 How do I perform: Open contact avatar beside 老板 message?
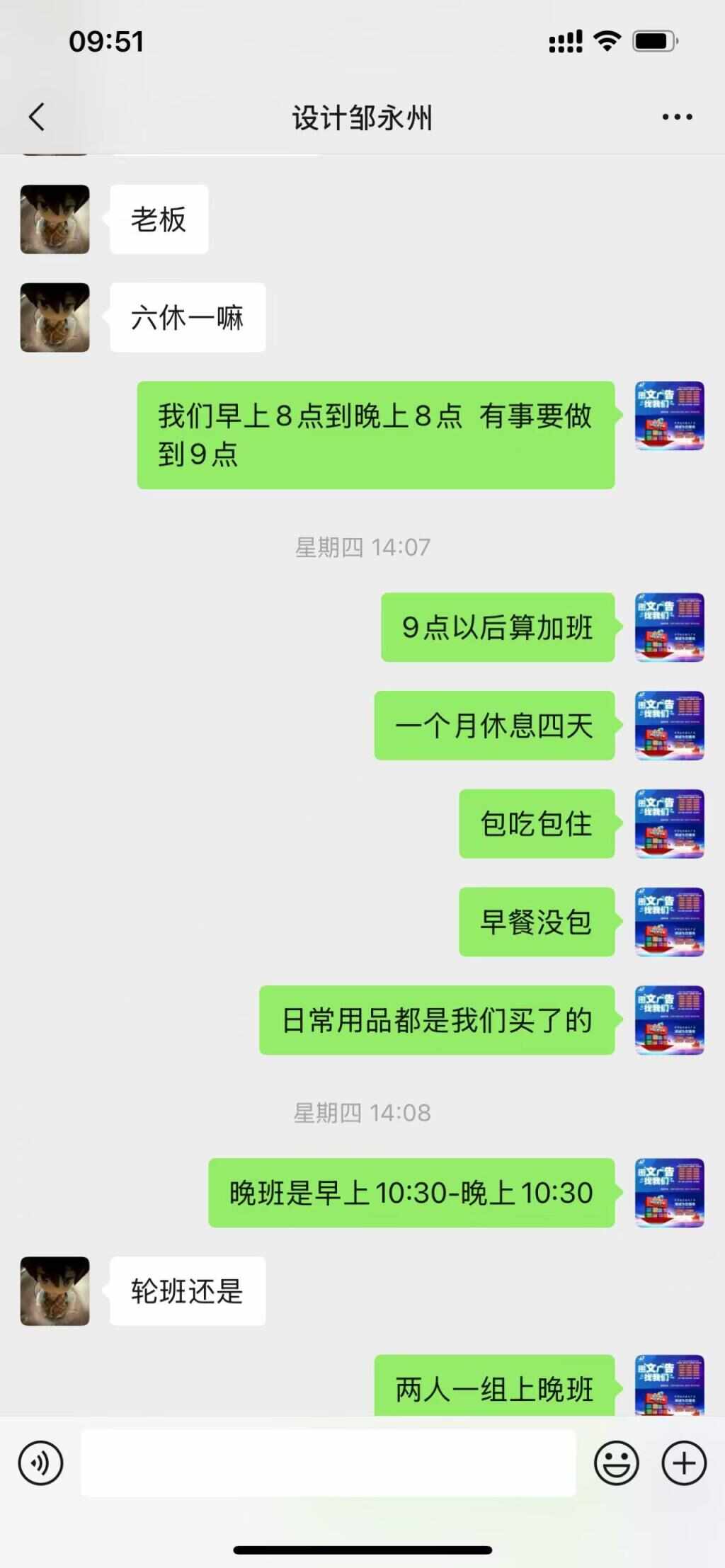click(55, 219)
